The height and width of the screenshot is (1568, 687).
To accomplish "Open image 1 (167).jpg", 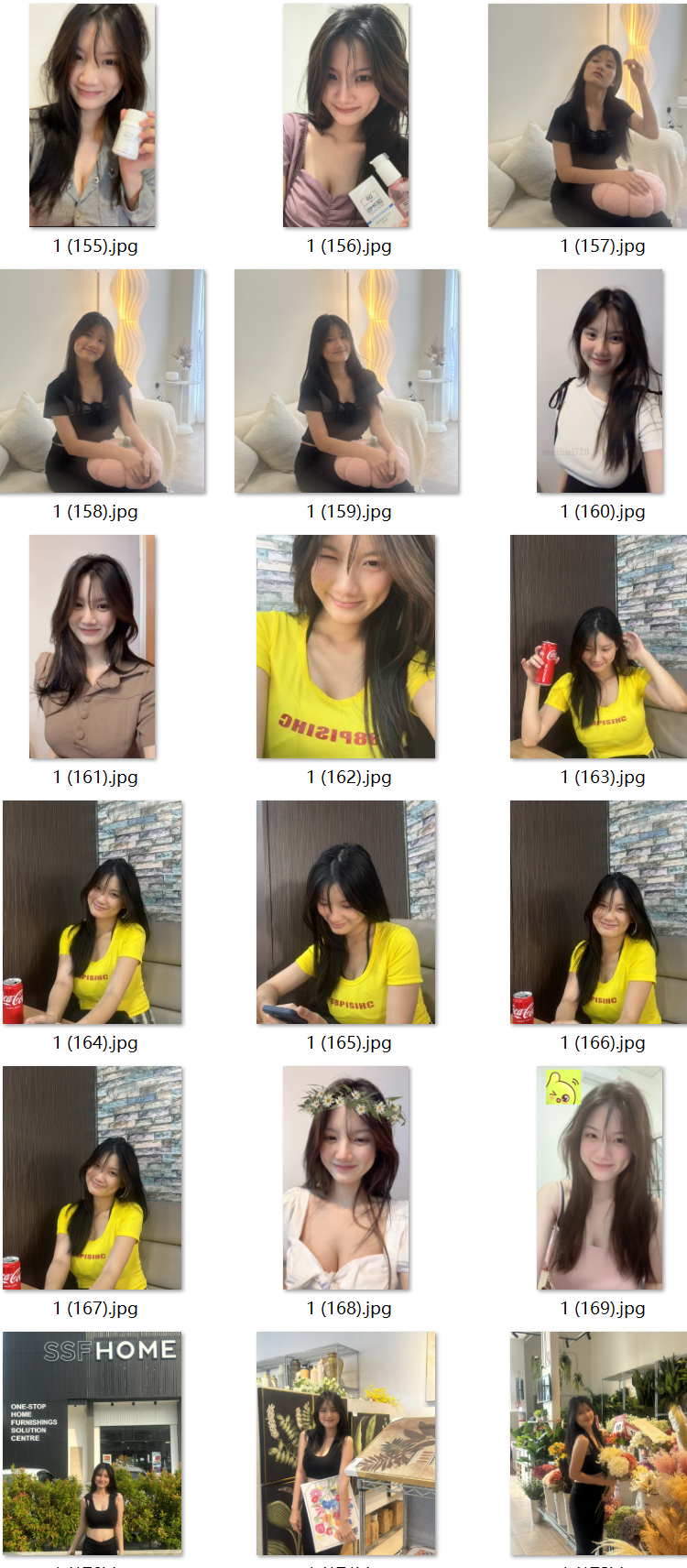I will pos(93,1178).
